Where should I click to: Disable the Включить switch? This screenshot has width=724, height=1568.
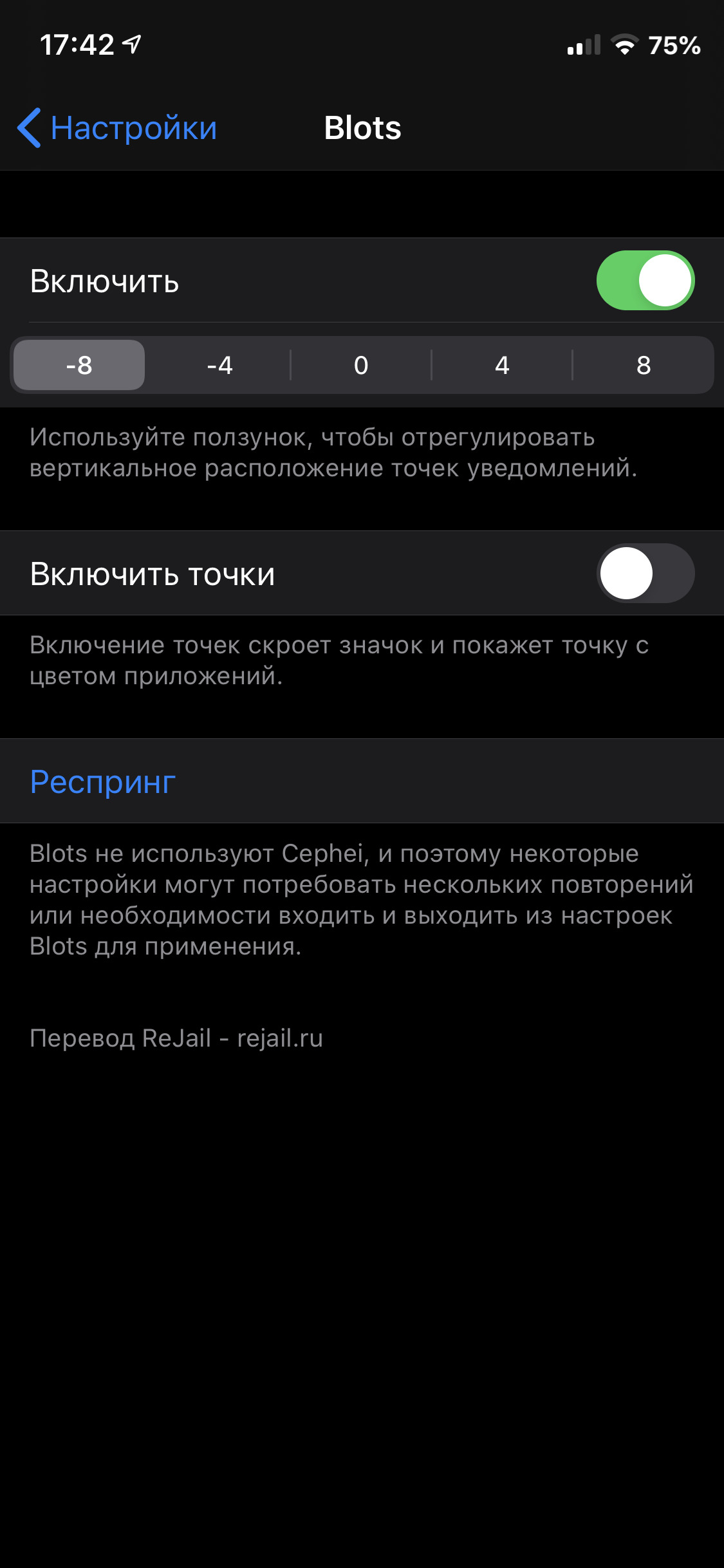645,281
